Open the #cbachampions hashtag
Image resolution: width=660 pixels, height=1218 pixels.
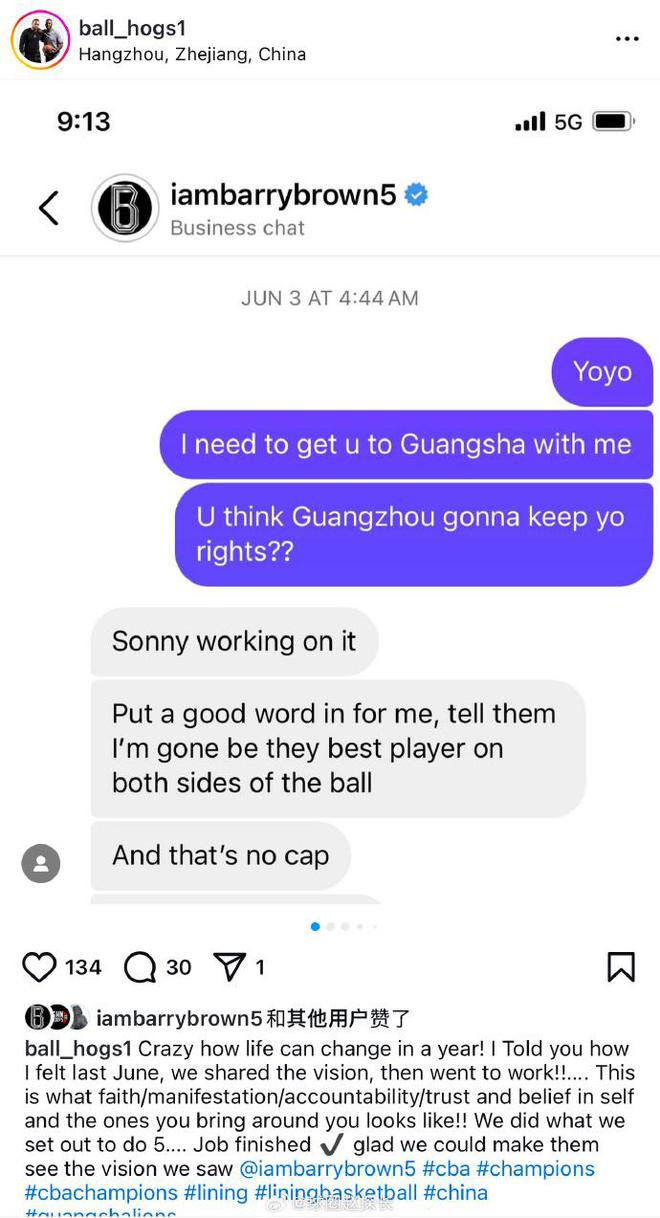click(x=100, y=1193)
